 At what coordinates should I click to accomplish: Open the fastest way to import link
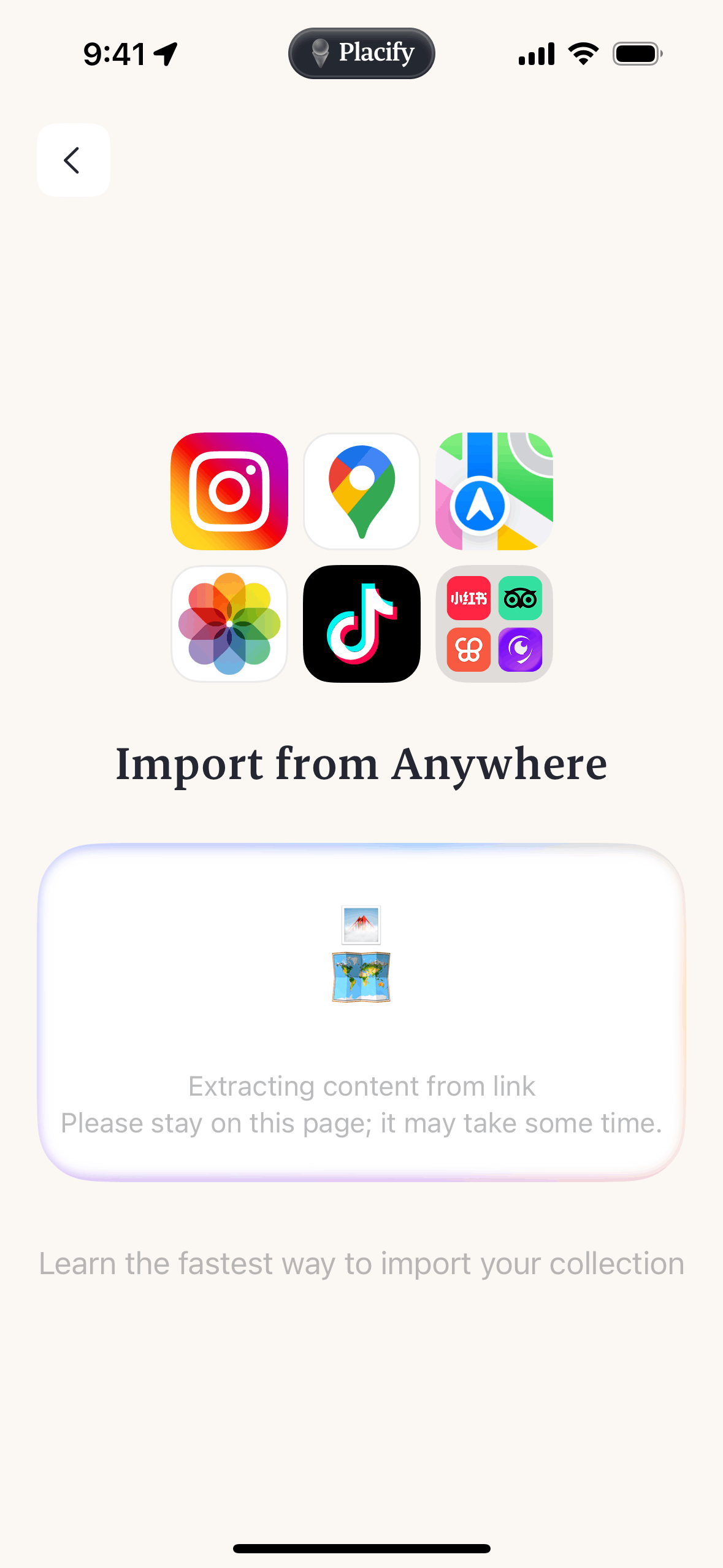coord(361,1264)
